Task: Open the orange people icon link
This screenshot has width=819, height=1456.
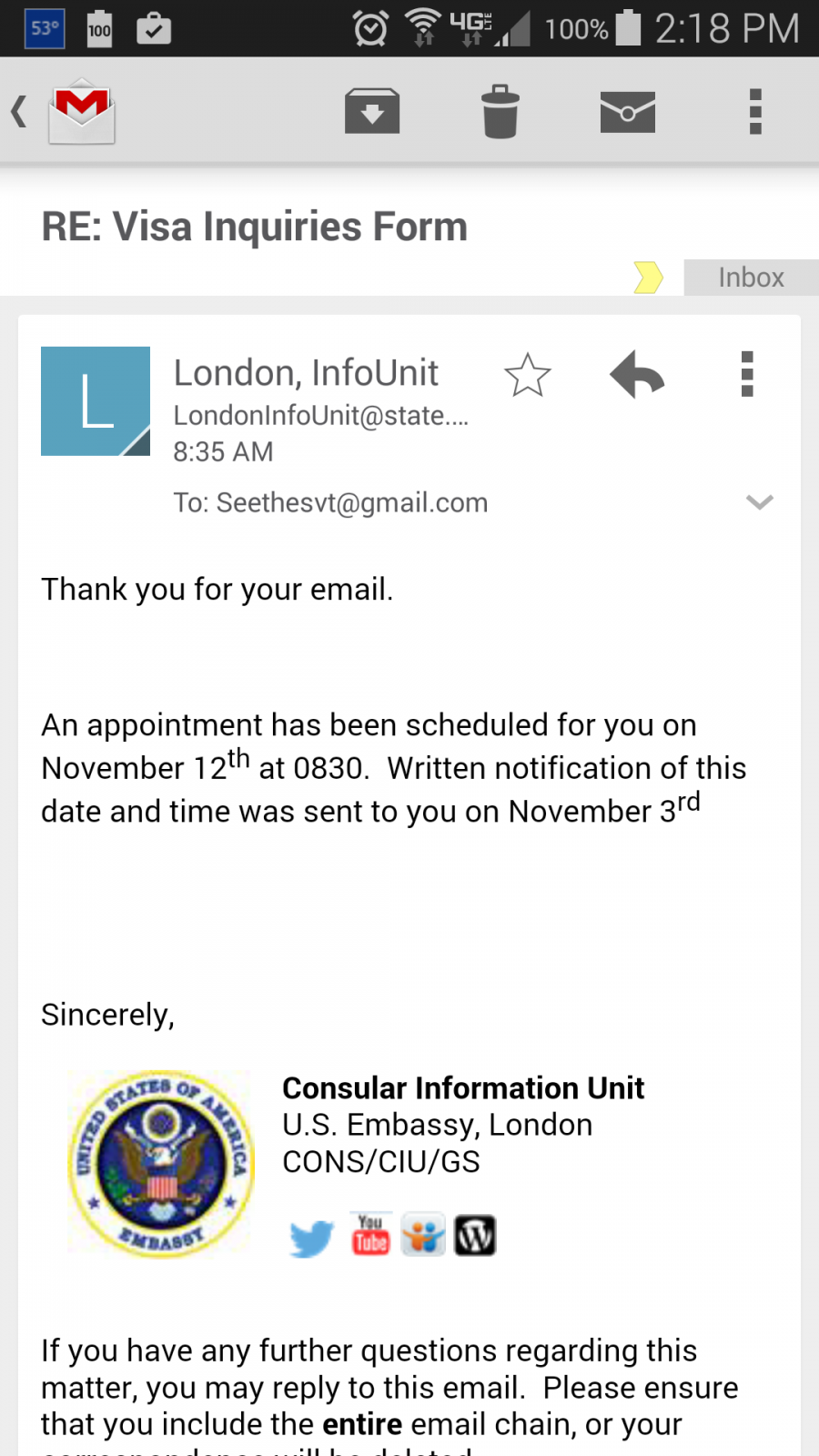Action: [x=423, y=1235]
